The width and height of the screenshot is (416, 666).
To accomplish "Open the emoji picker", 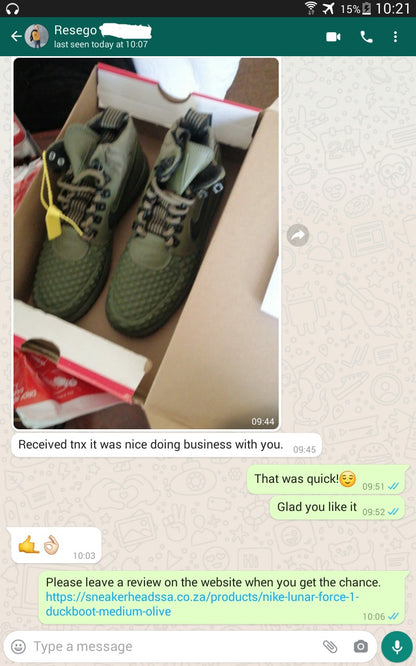I will pos(18,646).
